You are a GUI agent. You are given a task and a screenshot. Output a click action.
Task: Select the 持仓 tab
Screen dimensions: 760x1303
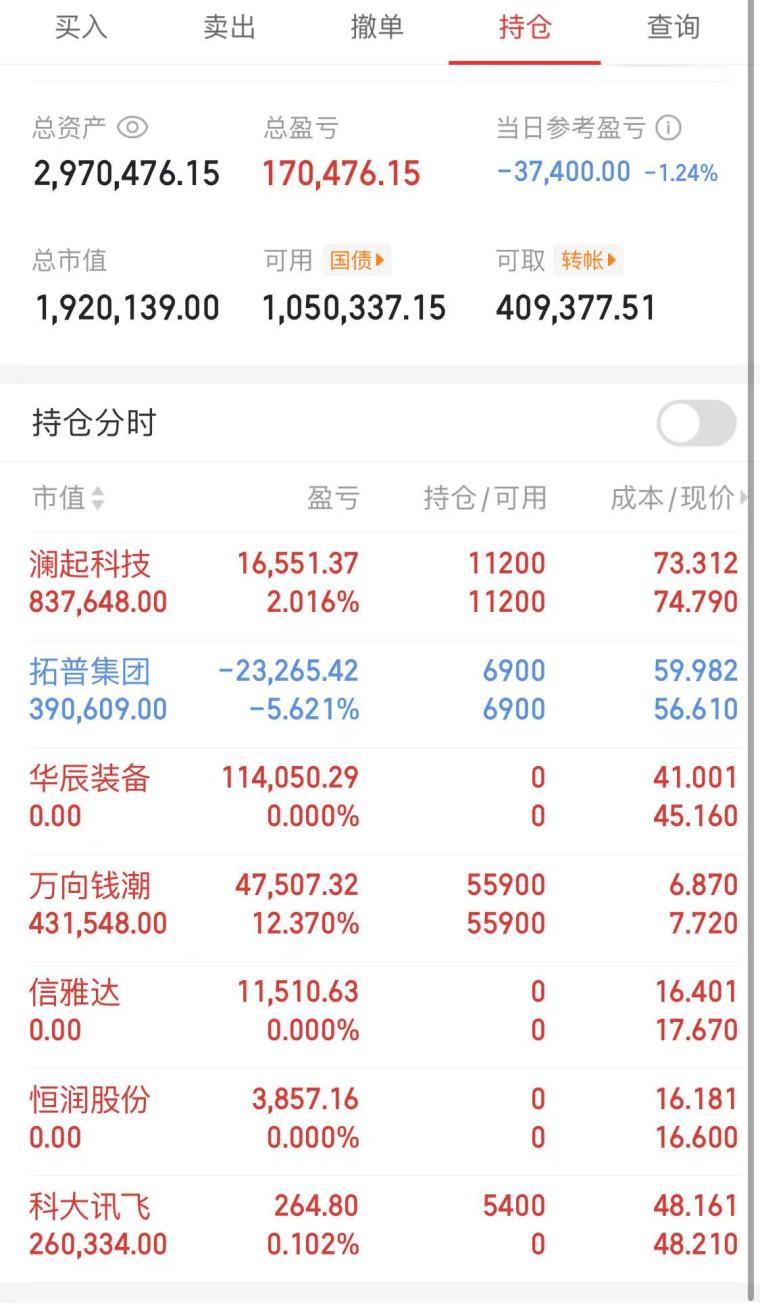pos(525,27)
